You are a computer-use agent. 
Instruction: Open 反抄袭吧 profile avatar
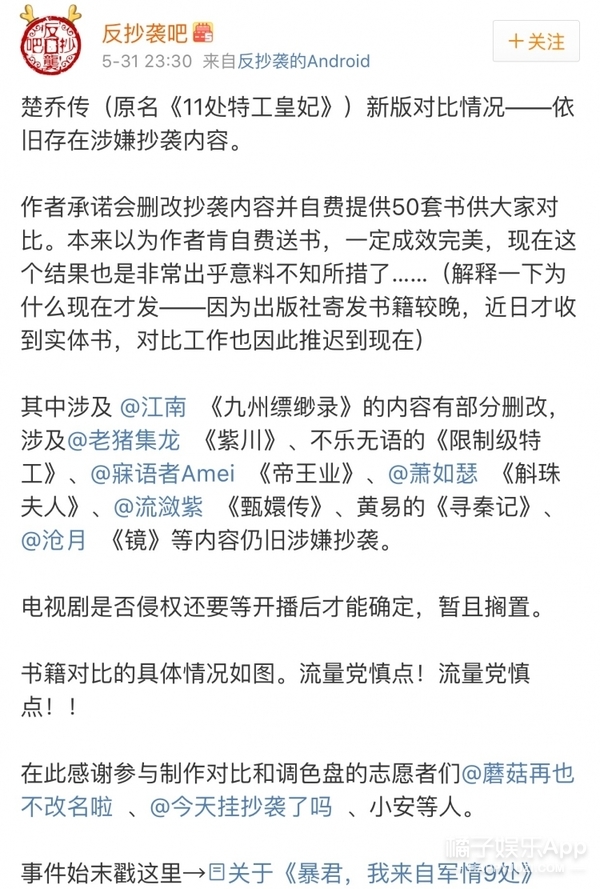[50, 42]
